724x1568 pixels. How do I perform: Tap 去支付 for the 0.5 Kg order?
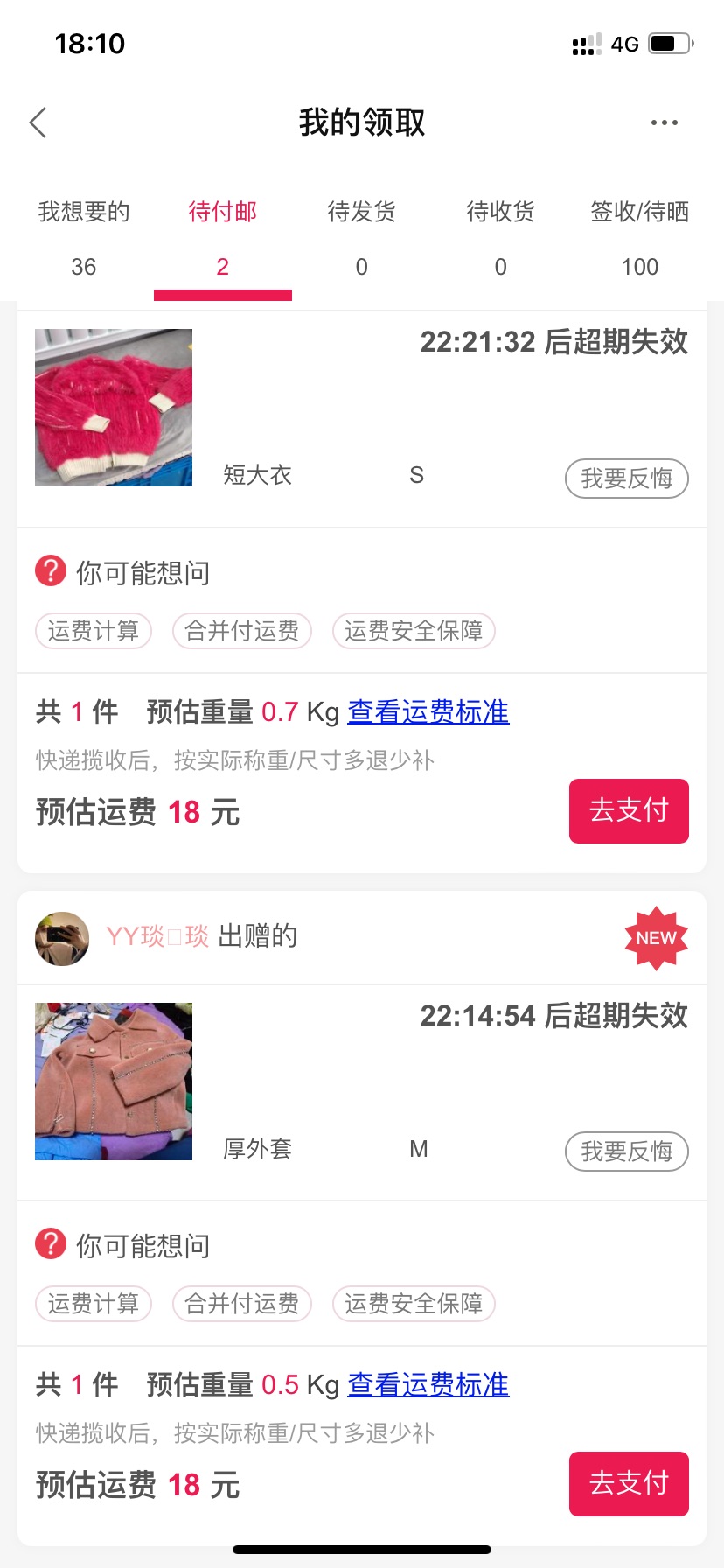pos(629,1484)
